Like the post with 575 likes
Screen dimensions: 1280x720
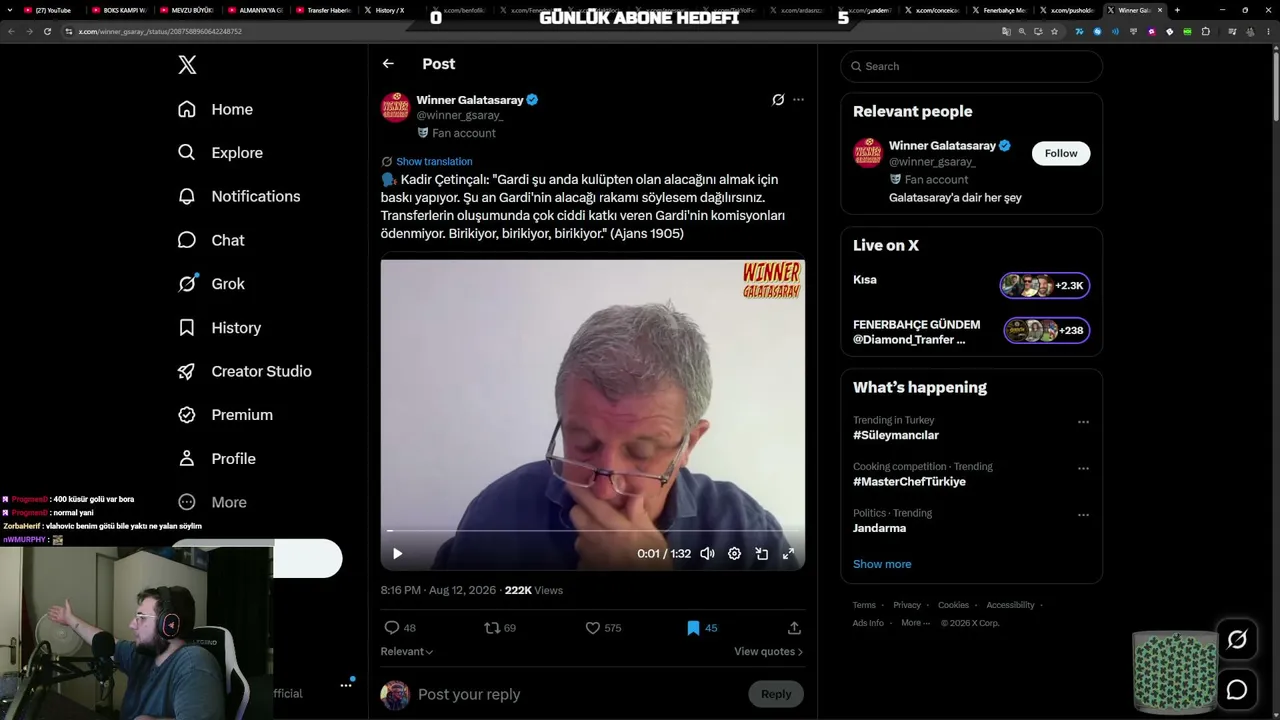tap(603, 628)
